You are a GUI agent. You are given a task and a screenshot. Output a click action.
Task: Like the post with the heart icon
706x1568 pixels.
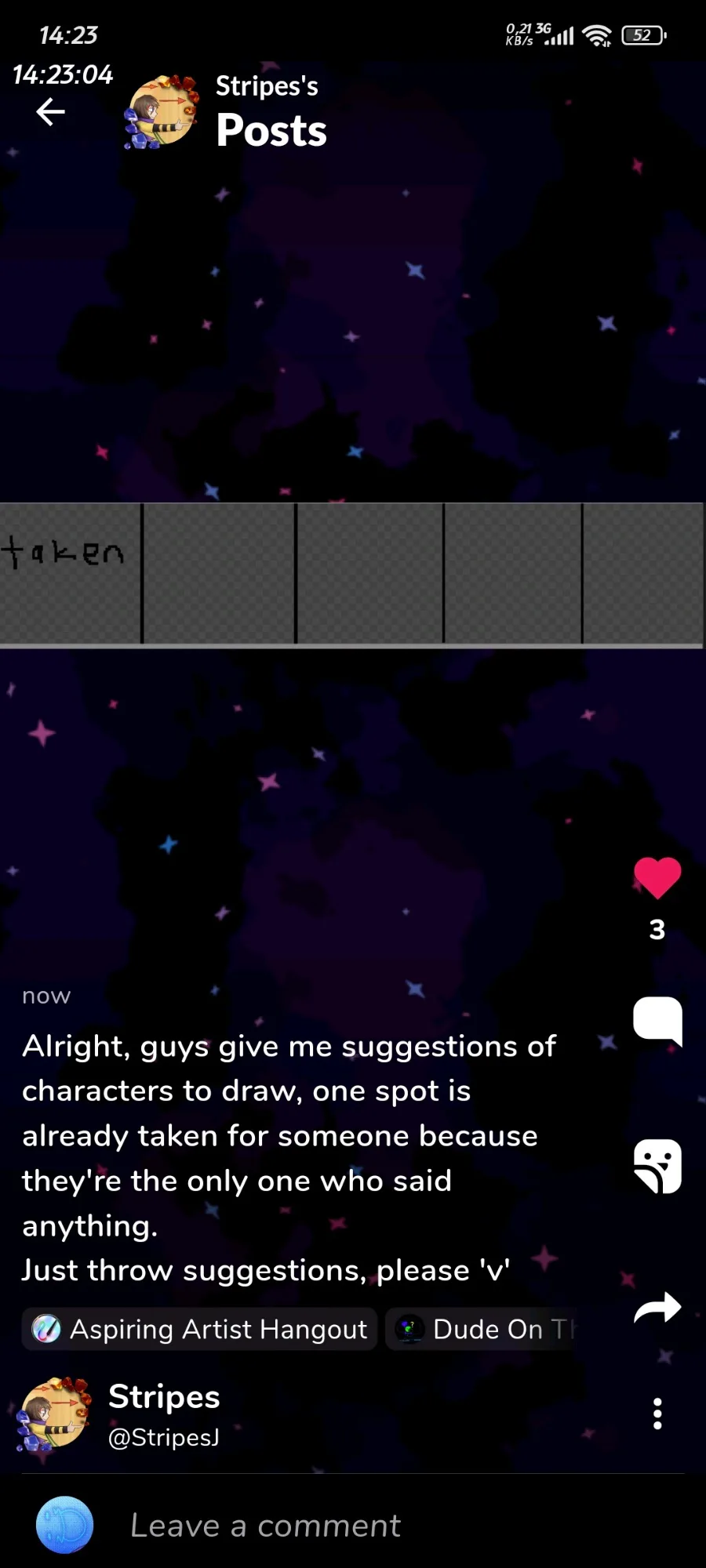tap(657, 878)
